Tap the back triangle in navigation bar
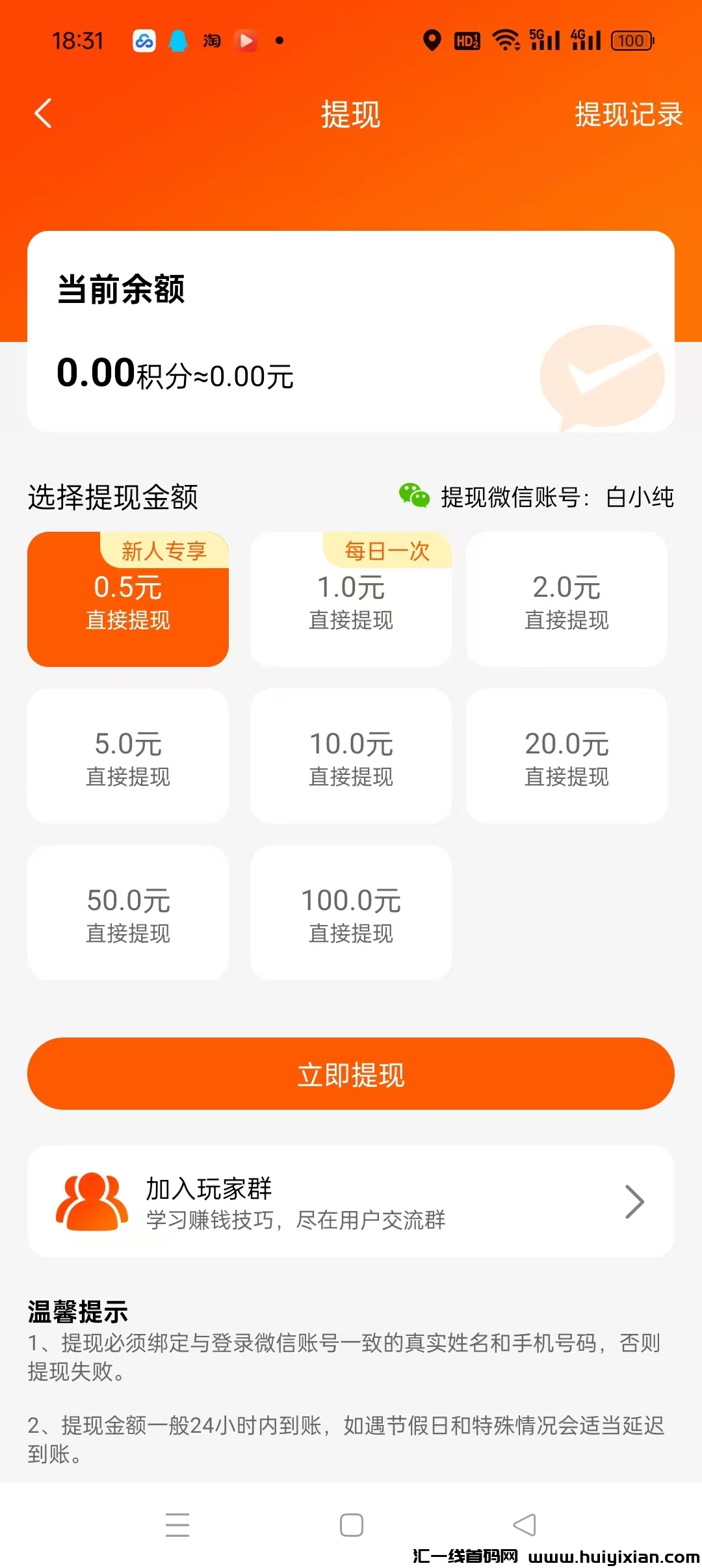The height and width of the screenshot is (1568, 702). tap(524, 1525)
